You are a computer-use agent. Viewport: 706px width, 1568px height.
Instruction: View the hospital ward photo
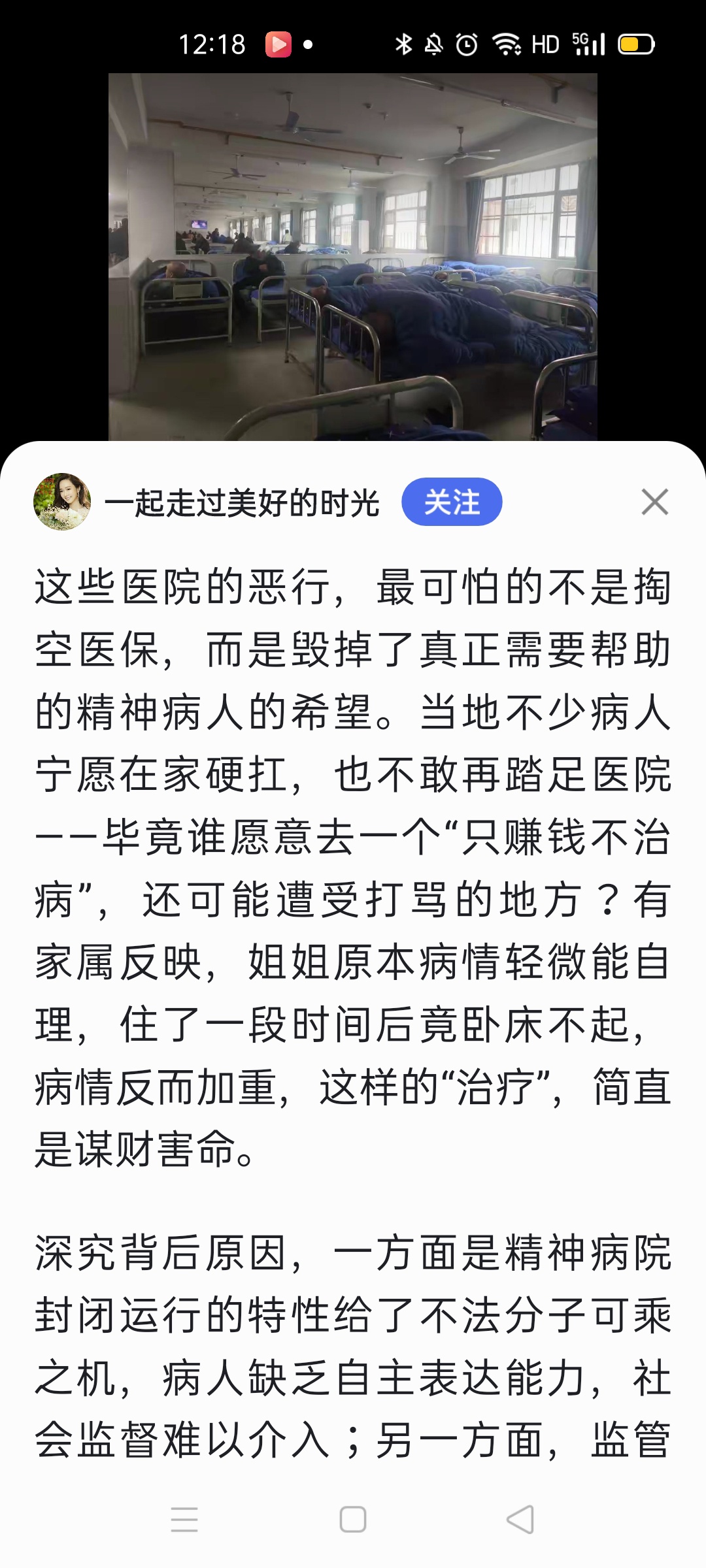point(352,256)
